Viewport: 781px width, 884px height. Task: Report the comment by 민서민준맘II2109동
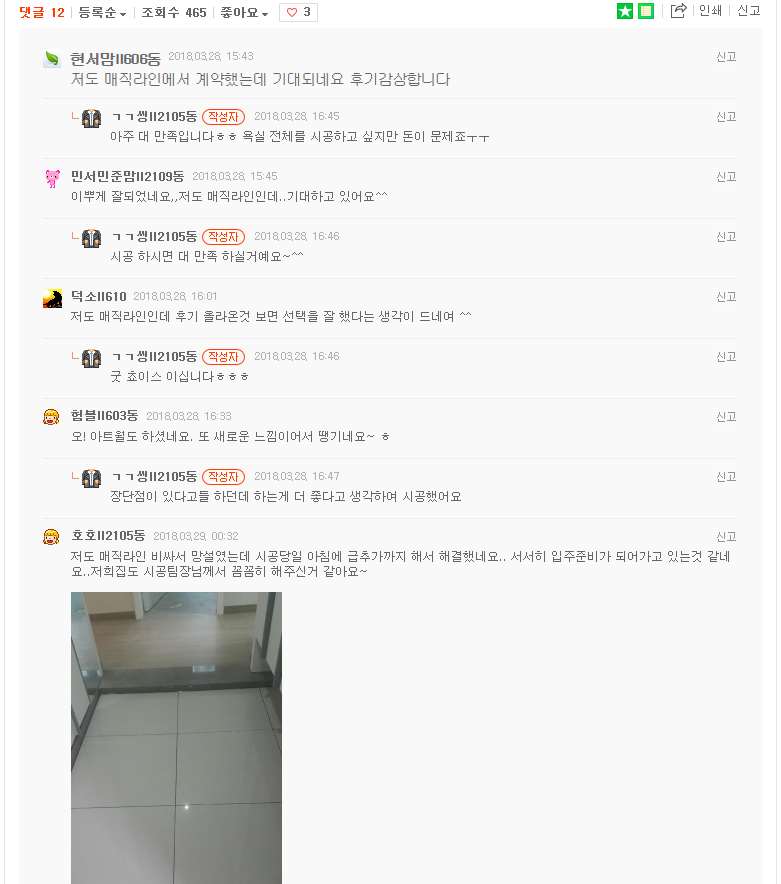pyautogui.click(x=726, y=177)
